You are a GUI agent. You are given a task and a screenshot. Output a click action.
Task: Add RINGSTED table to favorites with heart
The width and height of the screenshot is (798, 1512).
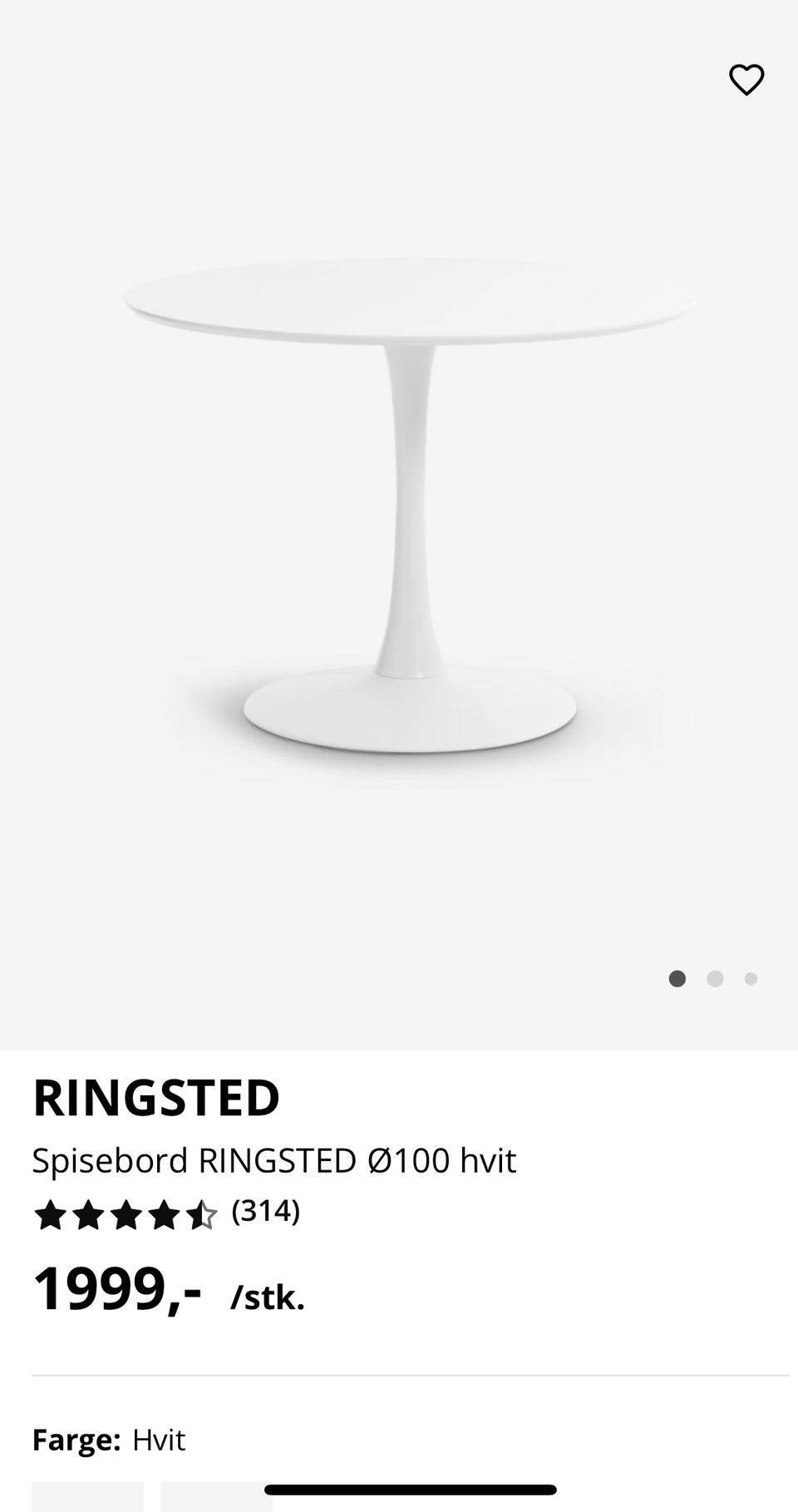[746, 80]
